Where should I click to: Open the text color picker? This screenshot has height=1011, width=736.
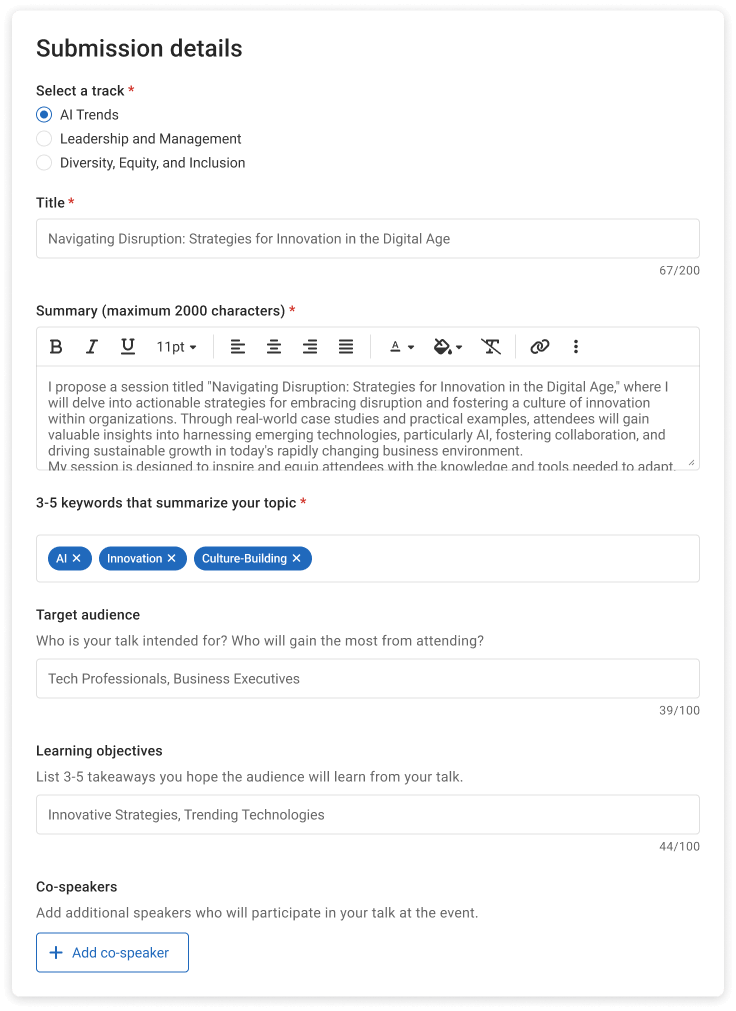(402, 347)
